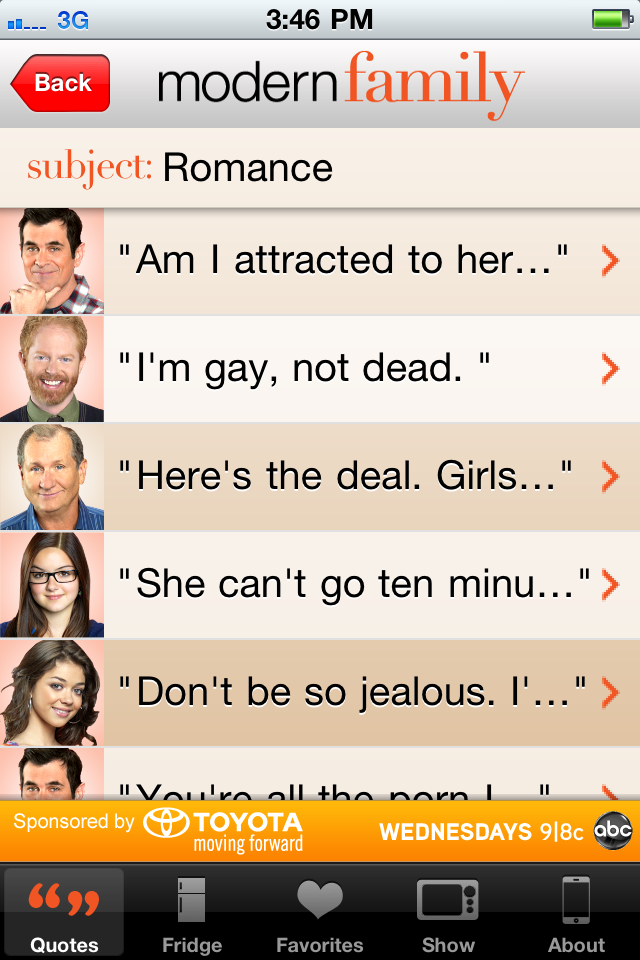This screenshot has height=960, width=640.
Task: Open the quote "I'm gay, not dead."
Action: pos(342,369)
